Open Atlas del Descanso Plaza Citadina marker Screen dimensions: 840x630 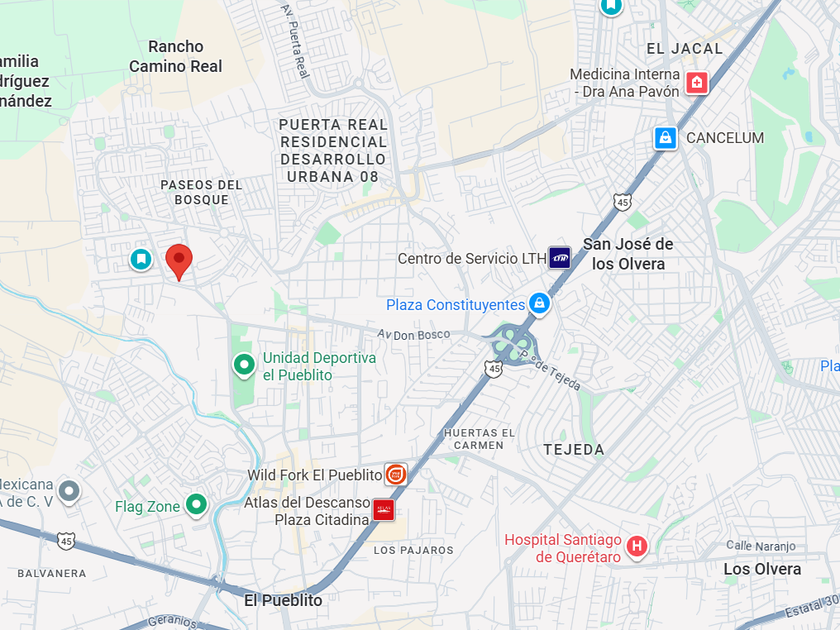tap(384, 510)
